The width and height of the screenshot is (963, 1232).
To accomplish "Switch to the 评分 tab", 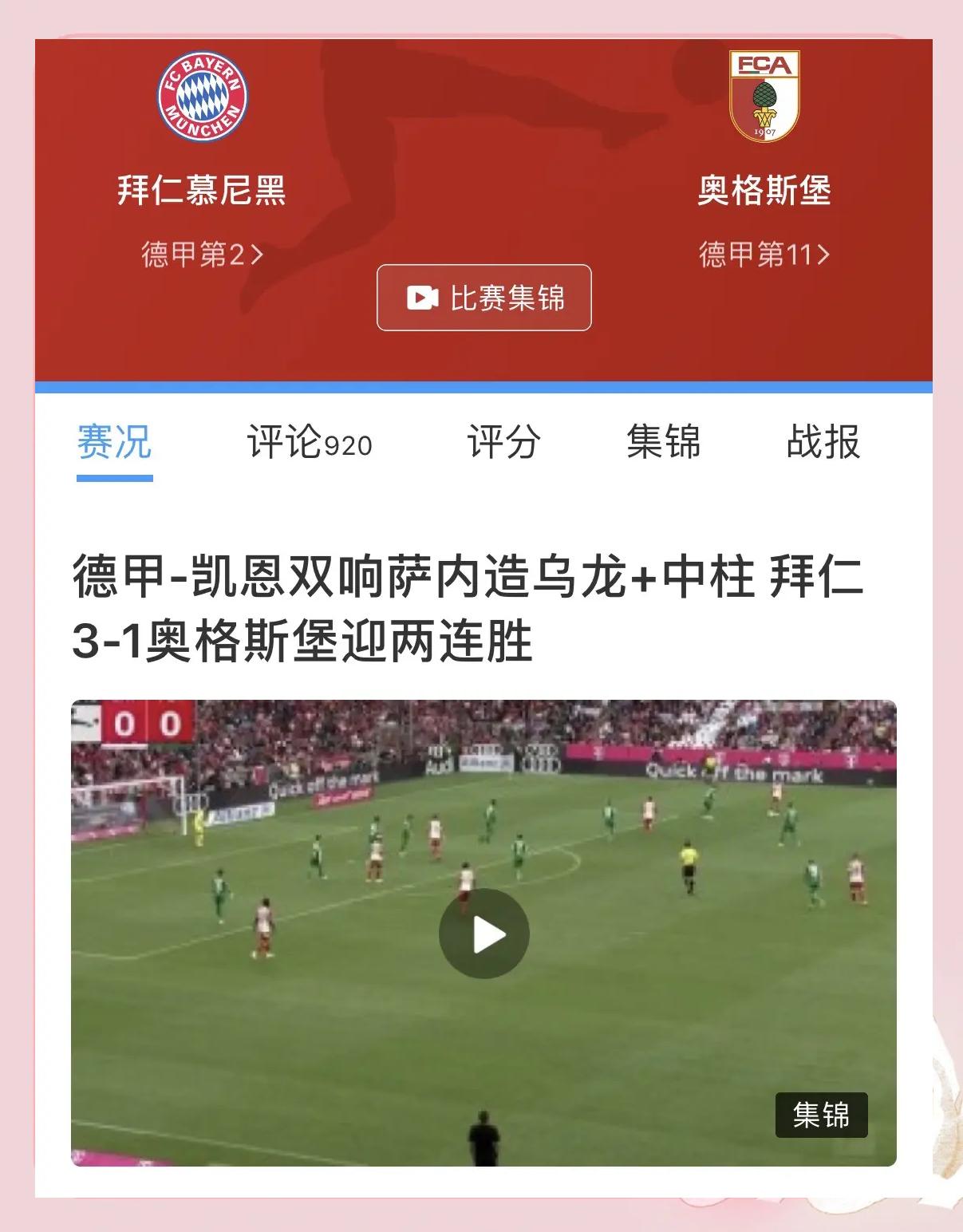I will pyautogui.click(x=503, y=442).
